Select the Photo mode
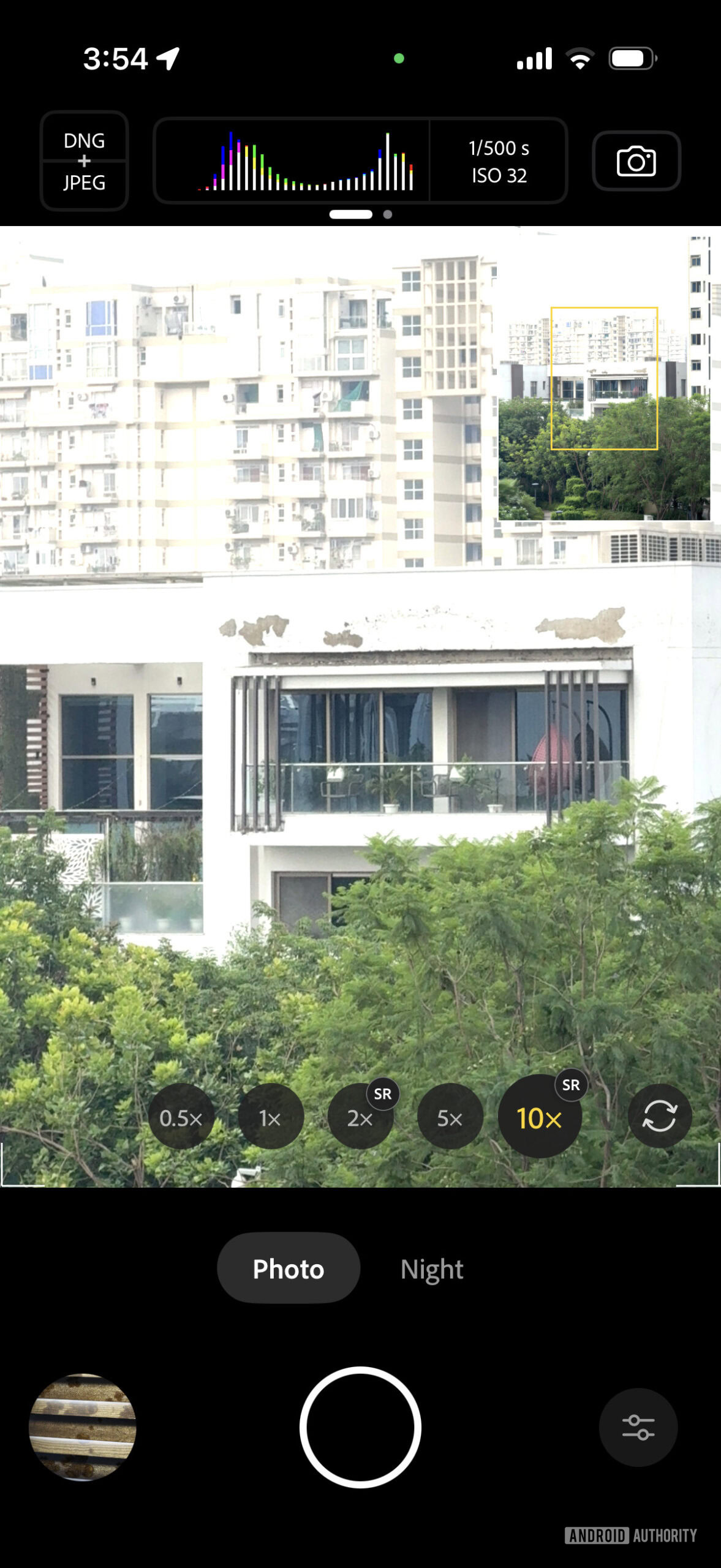Screen dimensions: 721x1568 point(289,1268)
